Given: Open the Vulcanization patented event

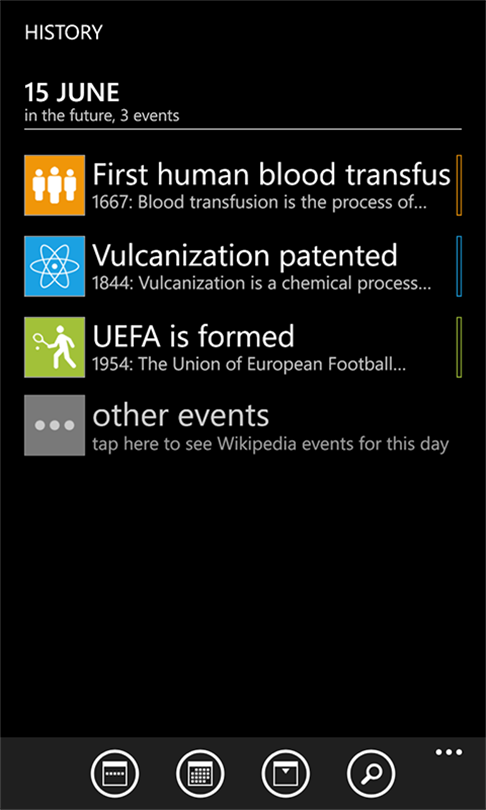Looking at the screenshot, I should click(243, 266).
